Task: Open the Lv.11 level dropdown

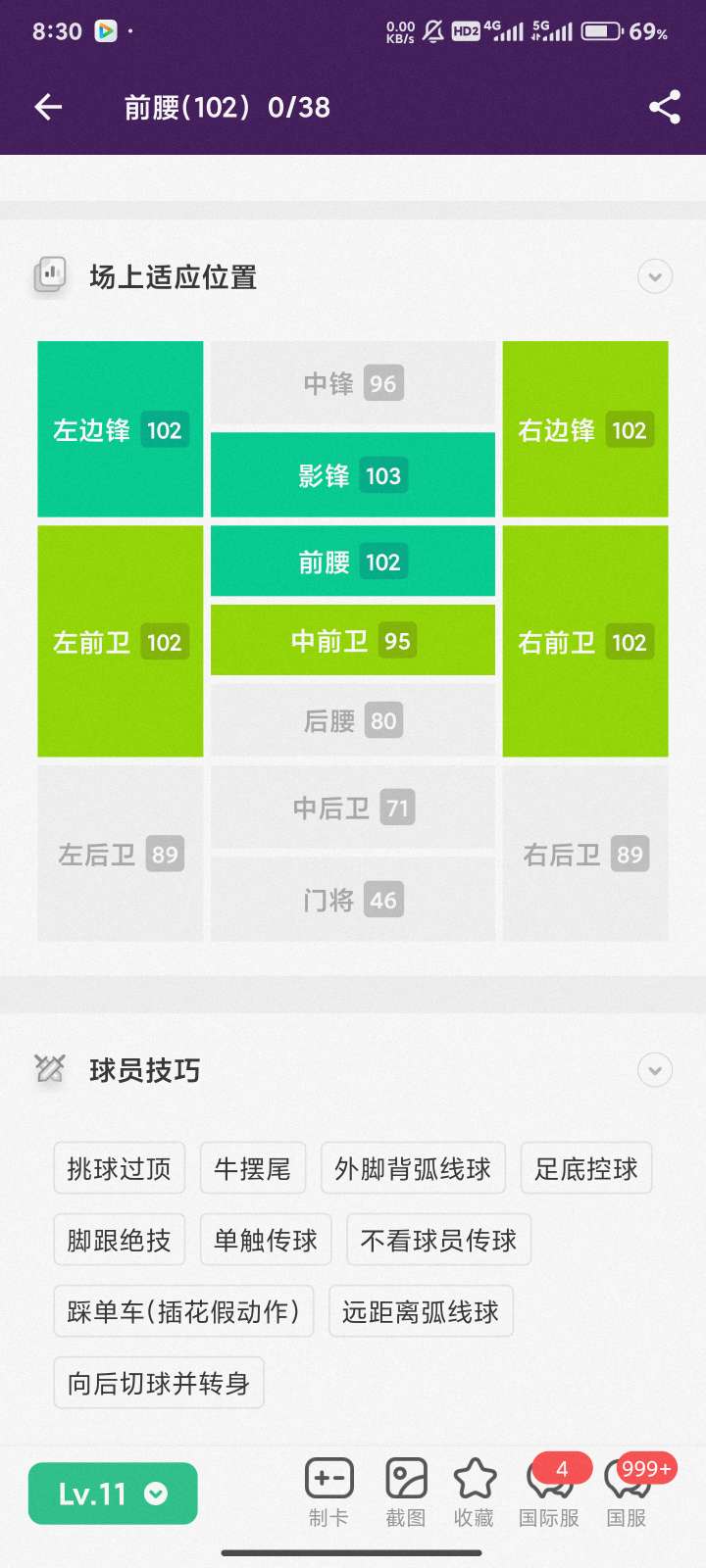Action: (x=113, y=1494)
